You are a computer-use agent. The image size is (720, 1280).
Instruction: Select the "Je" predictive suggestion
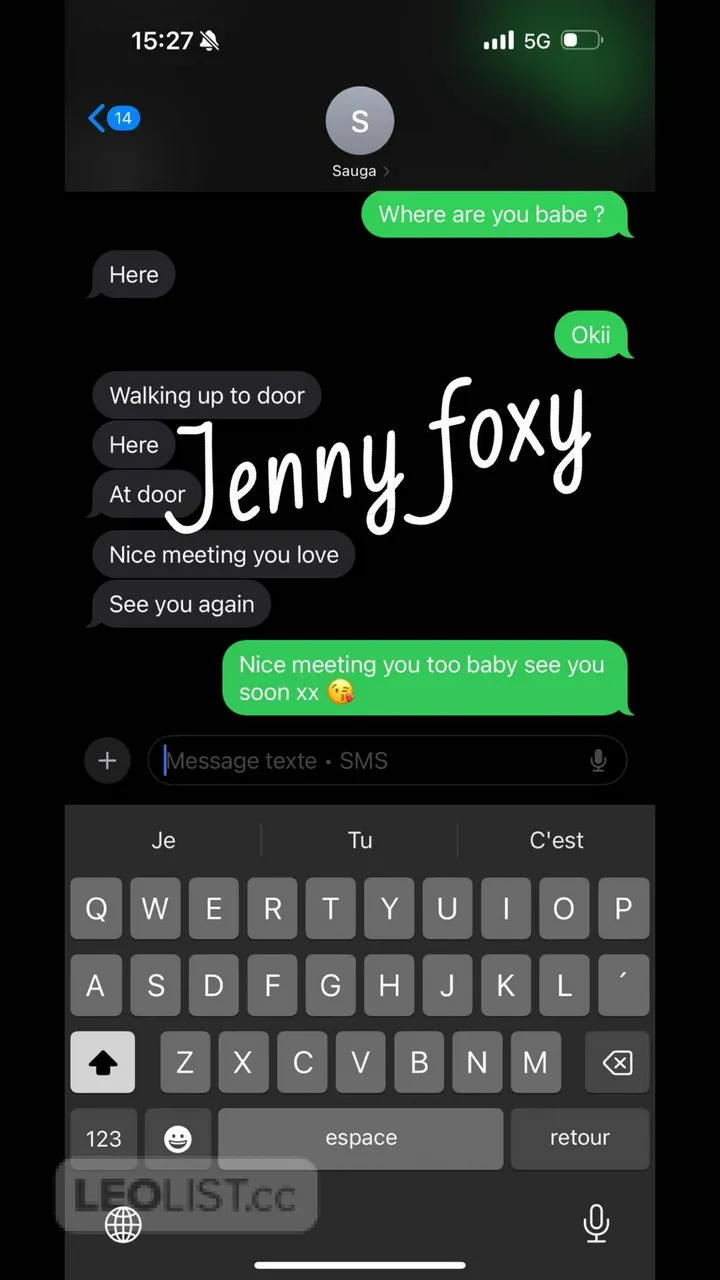coord(163,840)
